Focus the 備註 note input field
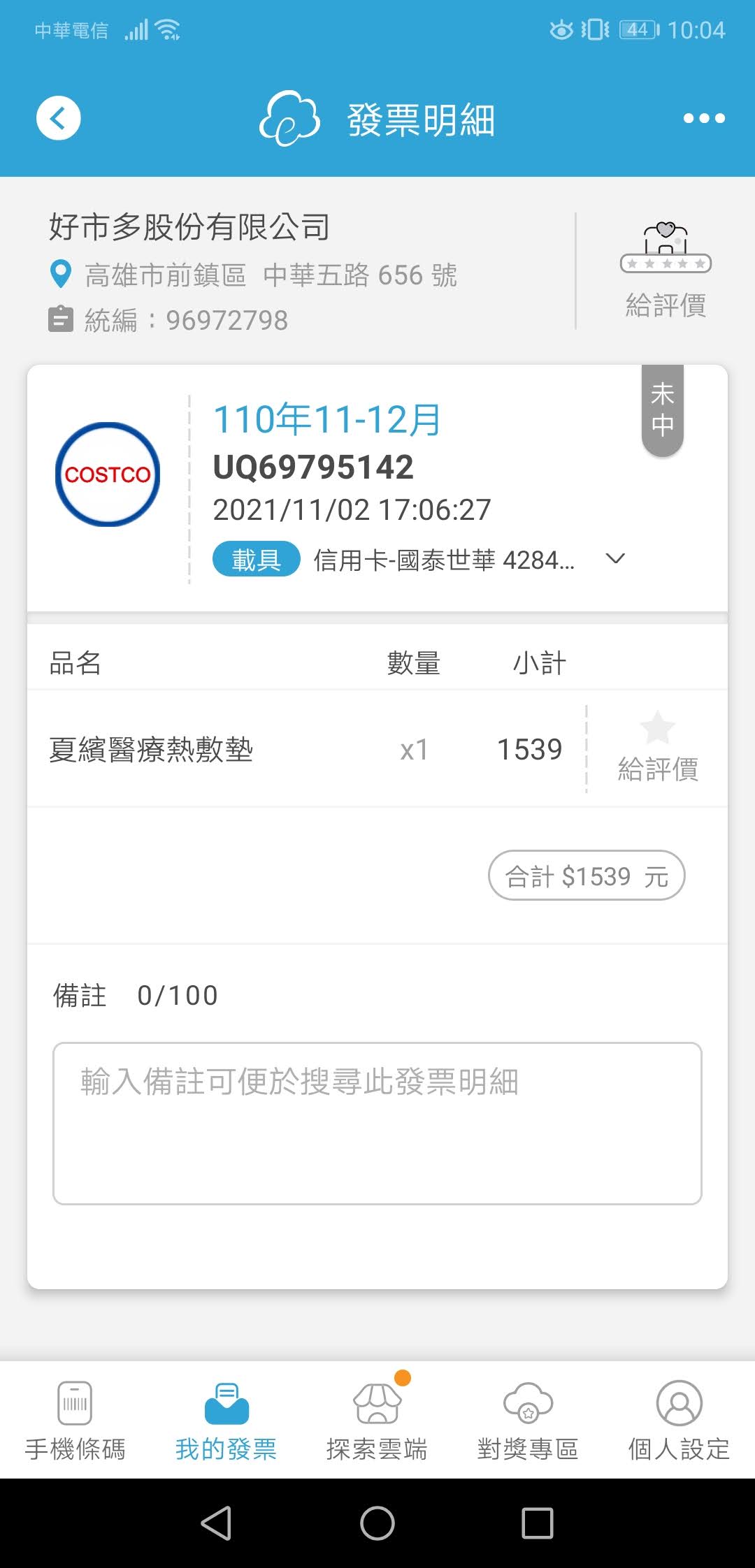This screenshot has height=1568, width=755. coord(377,1123)
